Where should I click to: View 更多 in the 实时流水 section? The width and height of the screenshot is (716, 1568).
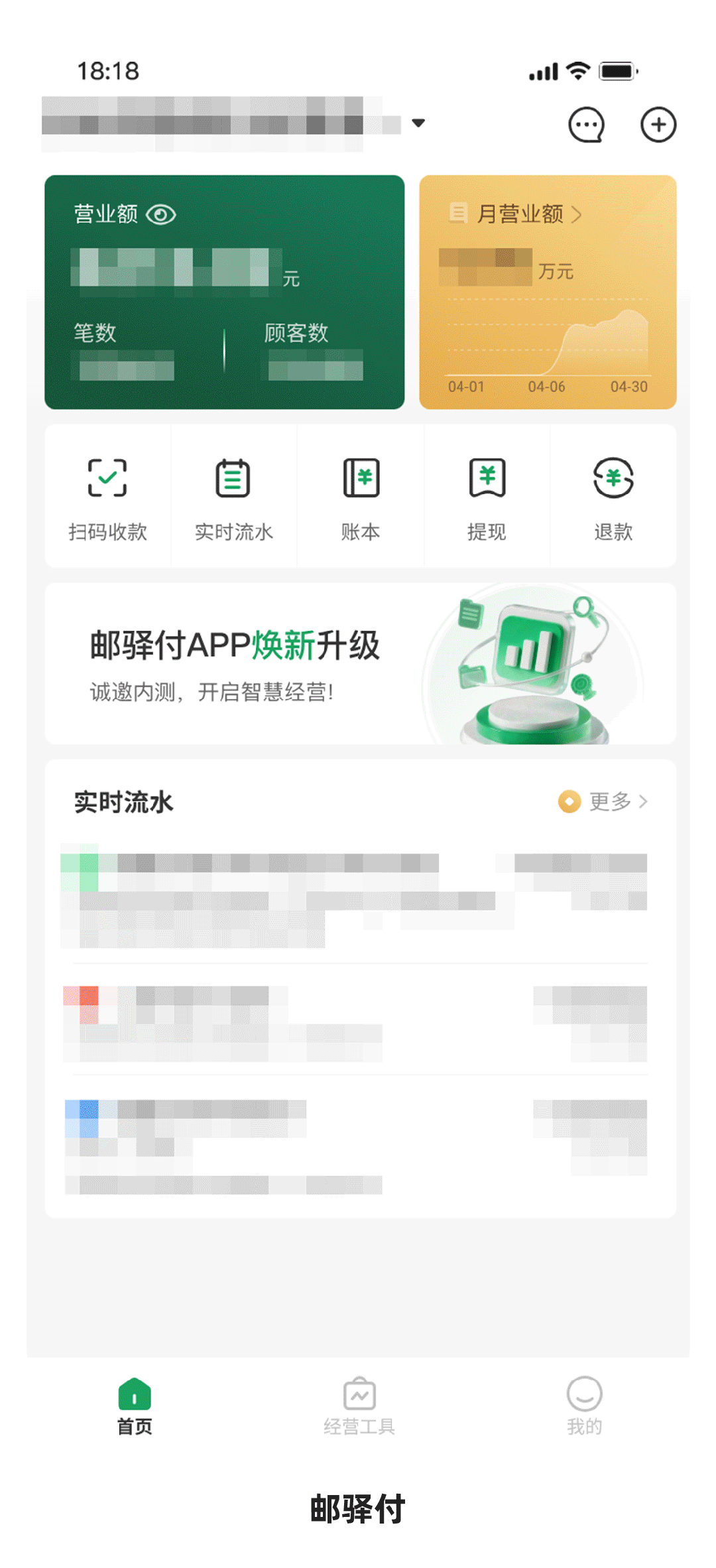pos(610,801)
